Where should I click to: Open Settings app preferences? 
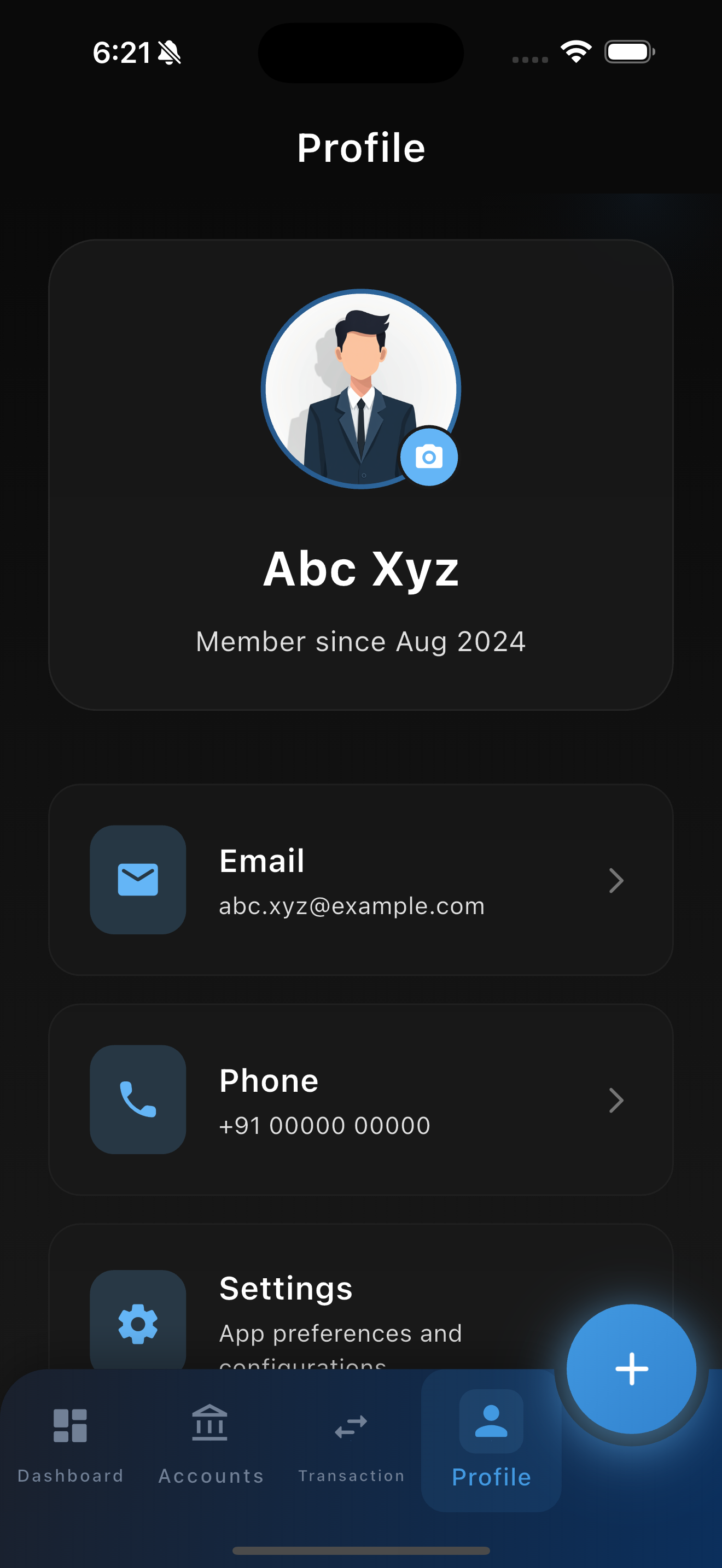(x=341, y=1309)
